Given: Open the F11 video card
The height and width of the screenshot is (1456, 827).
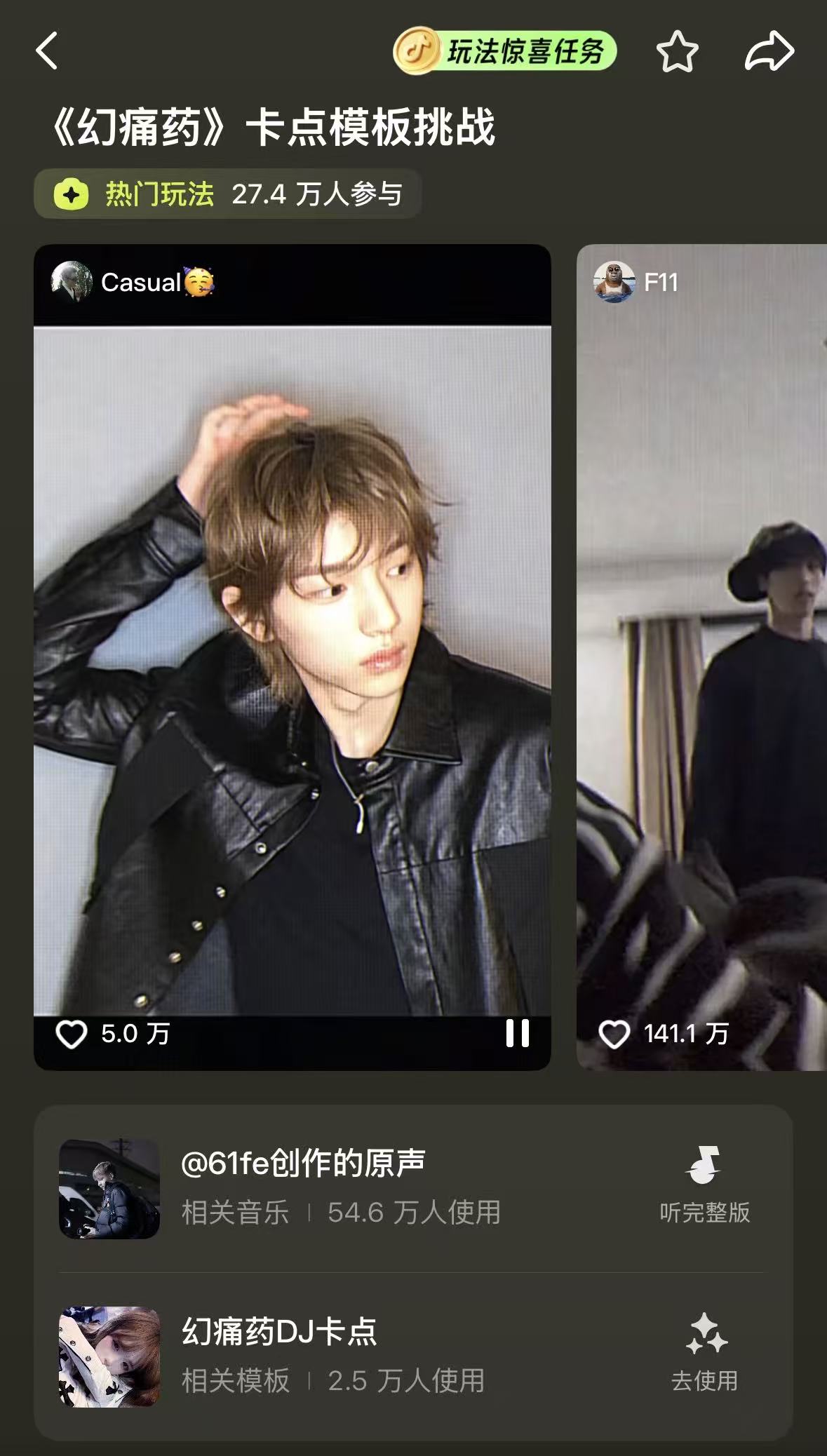Looking at the screenshot, I should [x=701, y=657].
